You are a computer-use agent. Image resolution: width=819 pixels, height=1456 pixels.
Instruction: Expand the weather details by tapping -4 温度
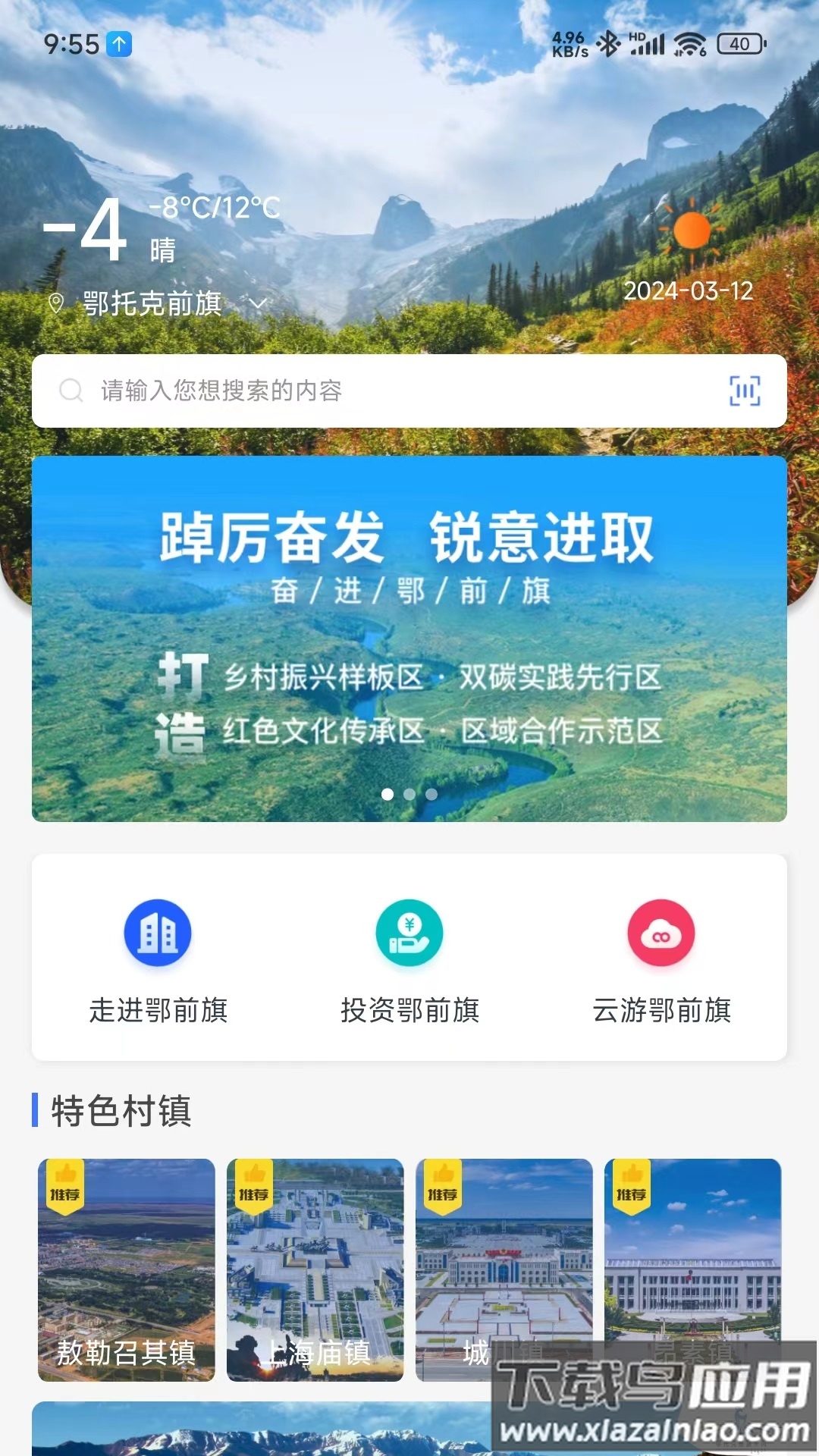(x=83, y=231)
